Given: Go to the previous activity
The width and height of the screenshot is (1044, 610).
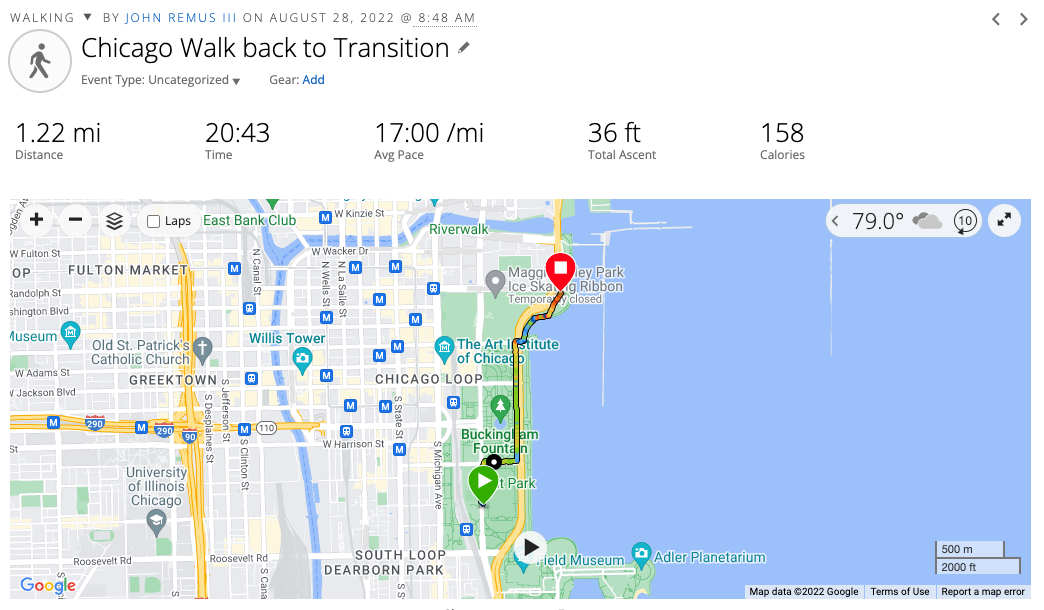Looking at the screenshot, I should pos(996,19).
